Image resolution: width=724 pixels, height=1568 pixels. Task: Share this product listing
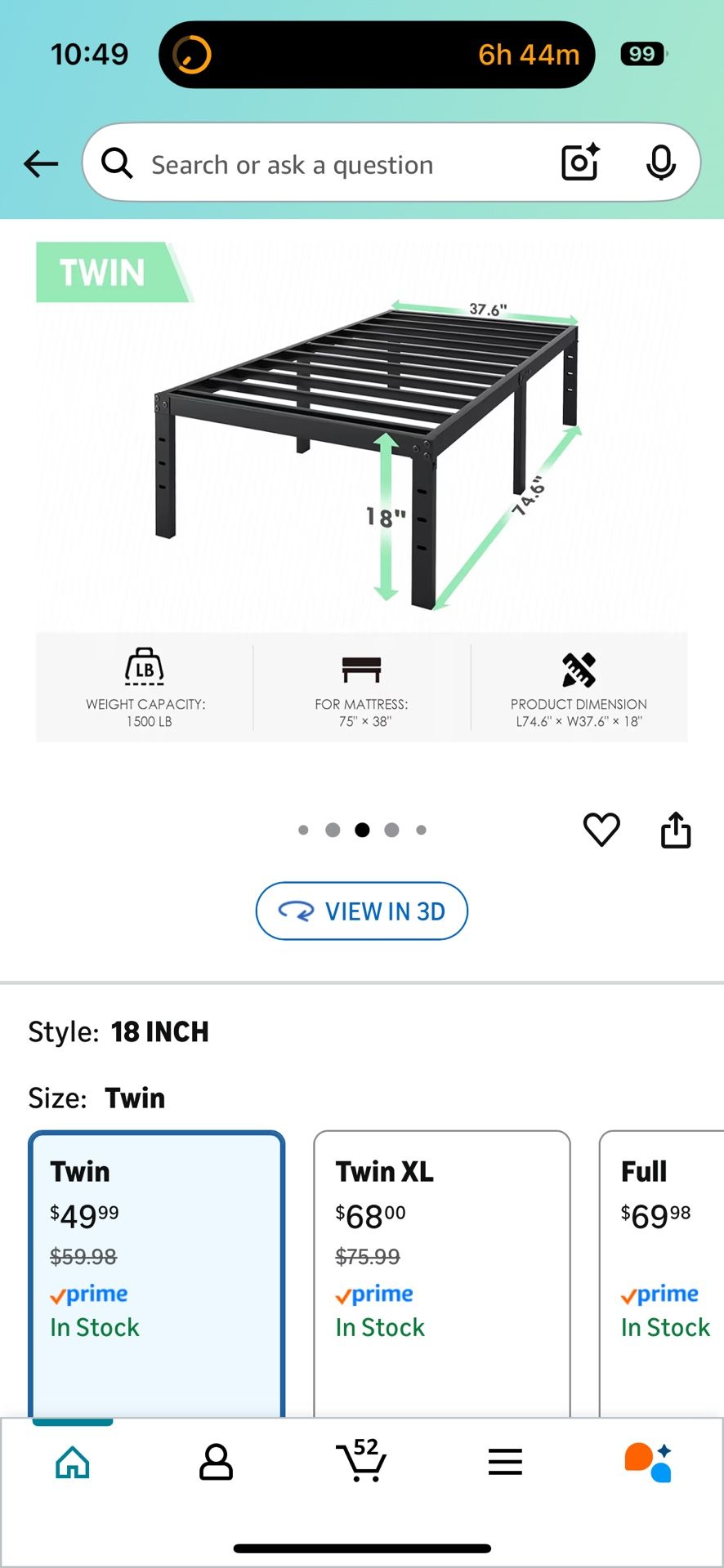click(x=676, y=829)
